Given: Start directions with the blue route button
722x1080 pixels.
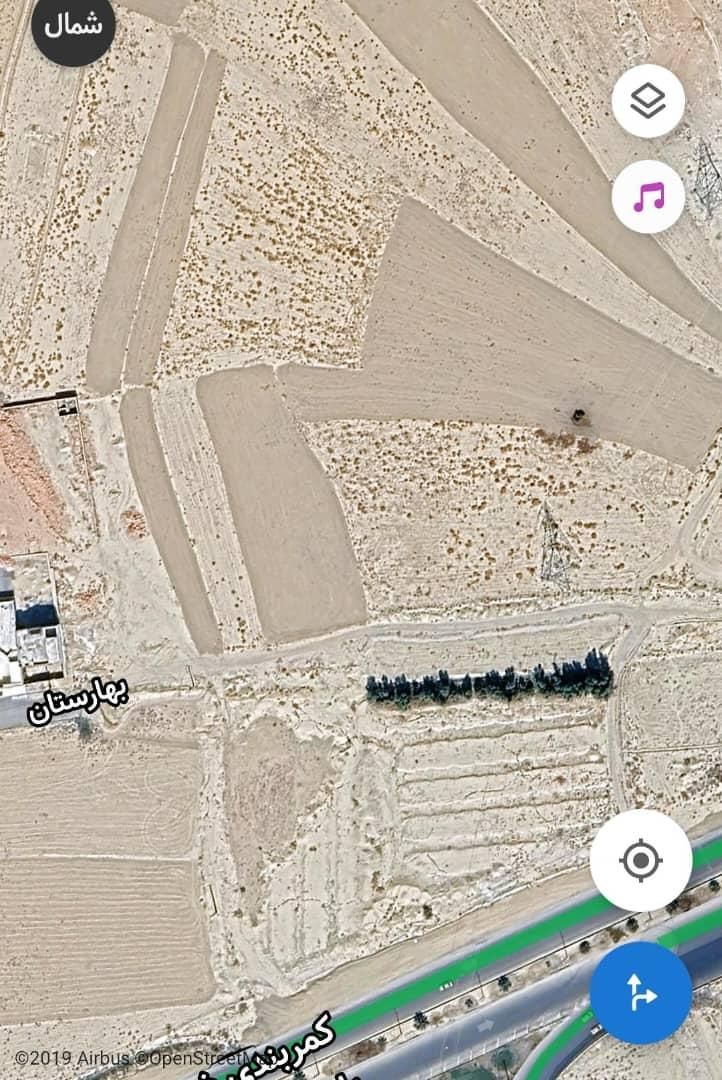Looking at the screenshot, I should tap(641, 993).
